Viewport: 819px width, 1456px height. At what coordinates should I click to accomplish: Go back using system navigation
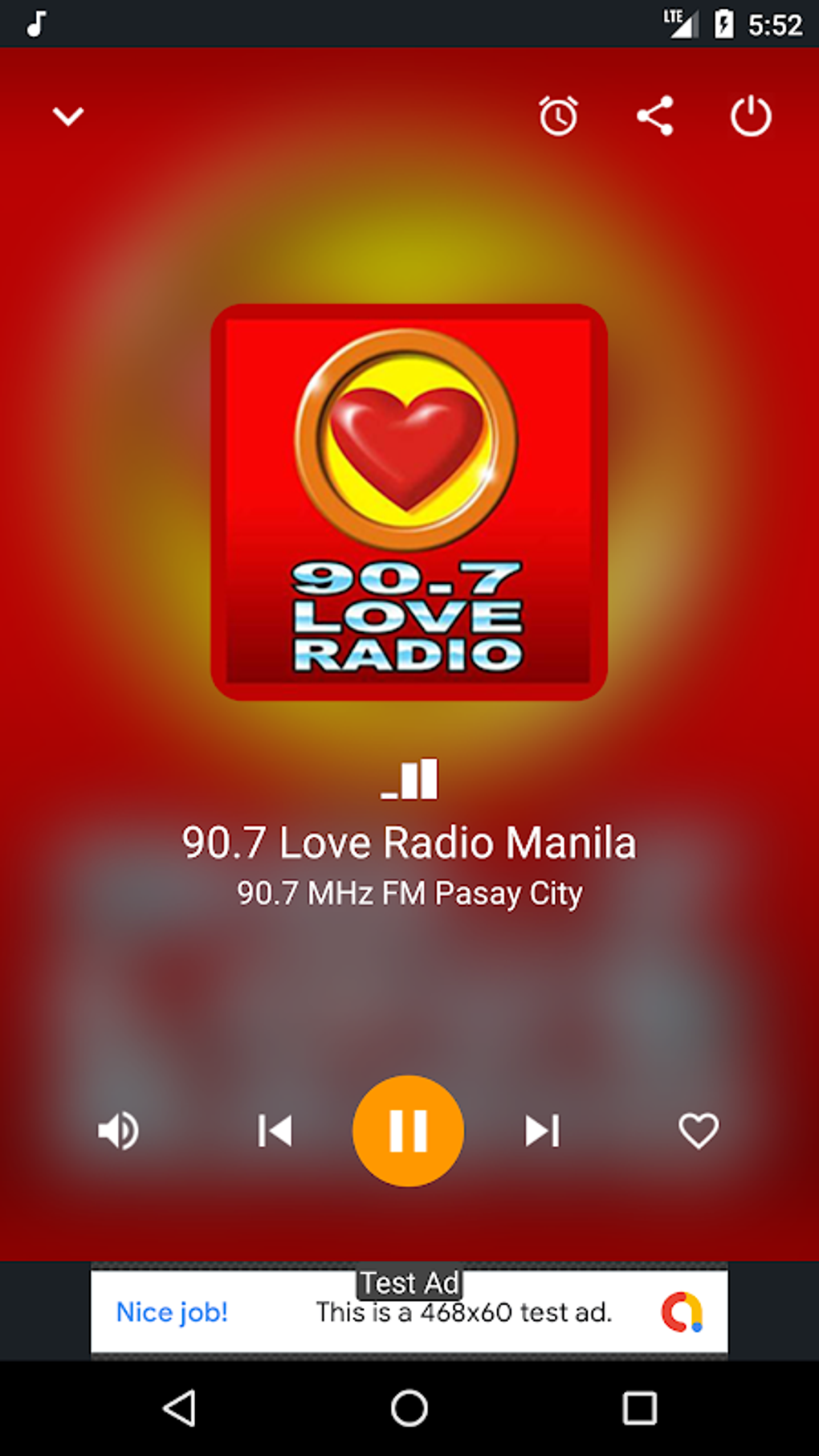coord(179,1408)
